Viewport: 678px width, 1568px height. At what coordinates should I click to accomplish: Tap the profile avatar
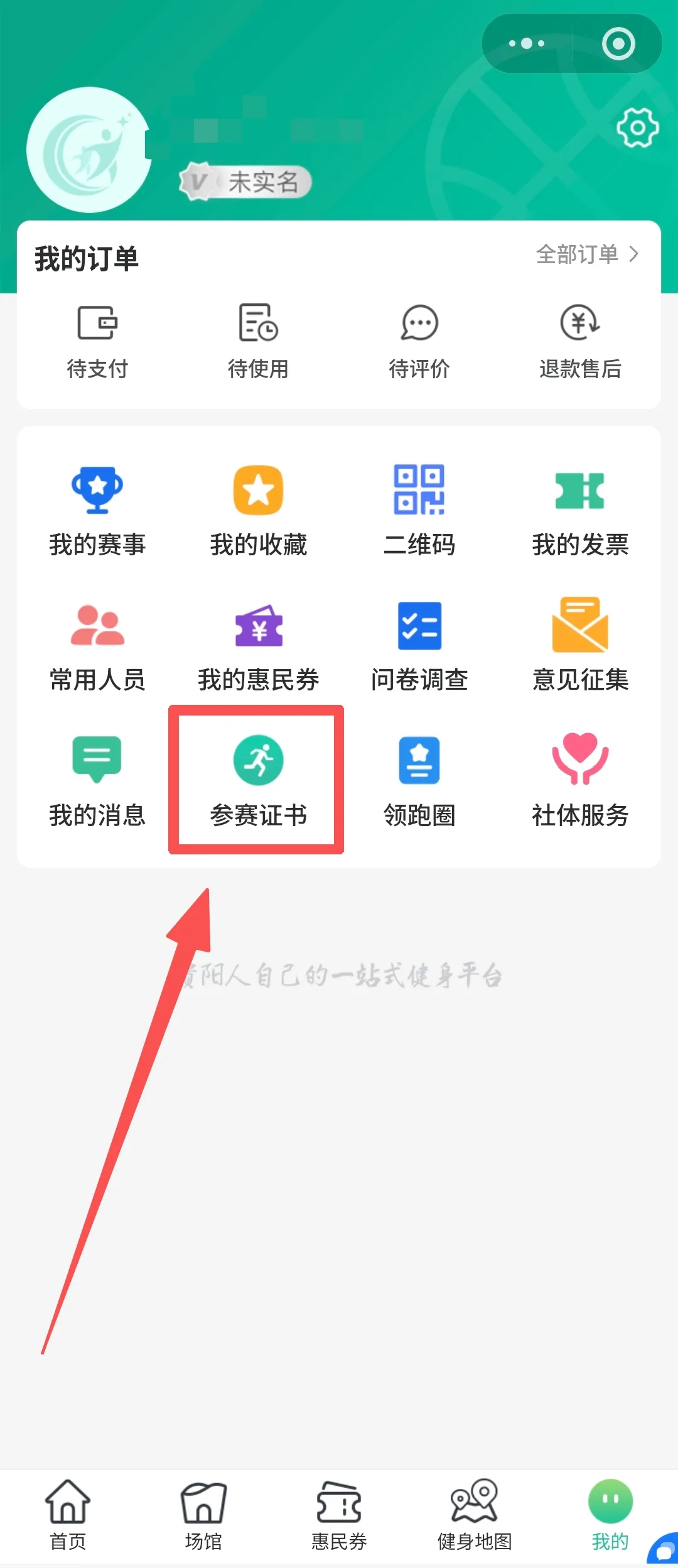point(89,150)
